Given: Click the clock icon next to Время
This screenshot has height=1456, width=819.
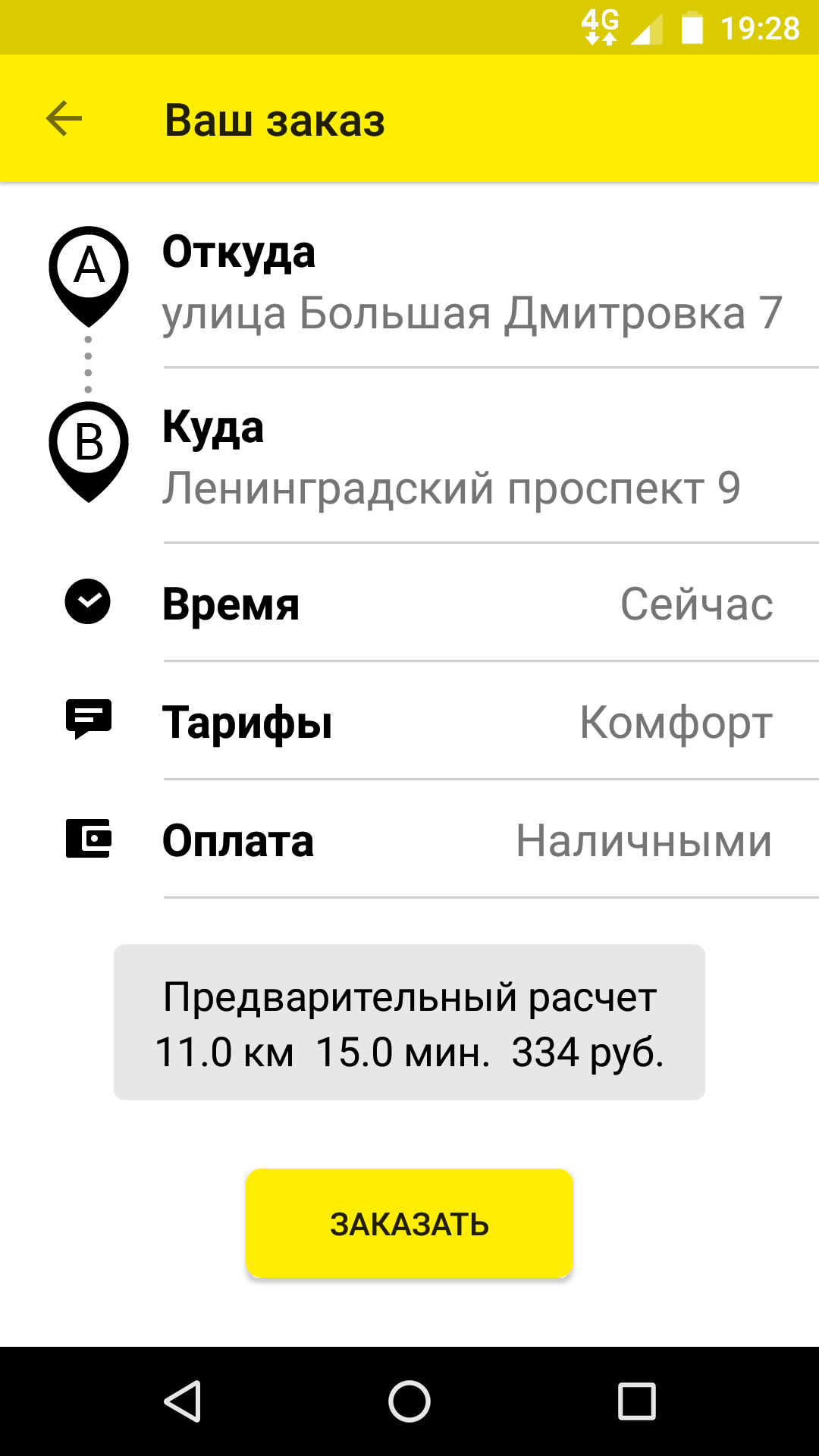Looking at the screenshot, I should coord(87,601).
